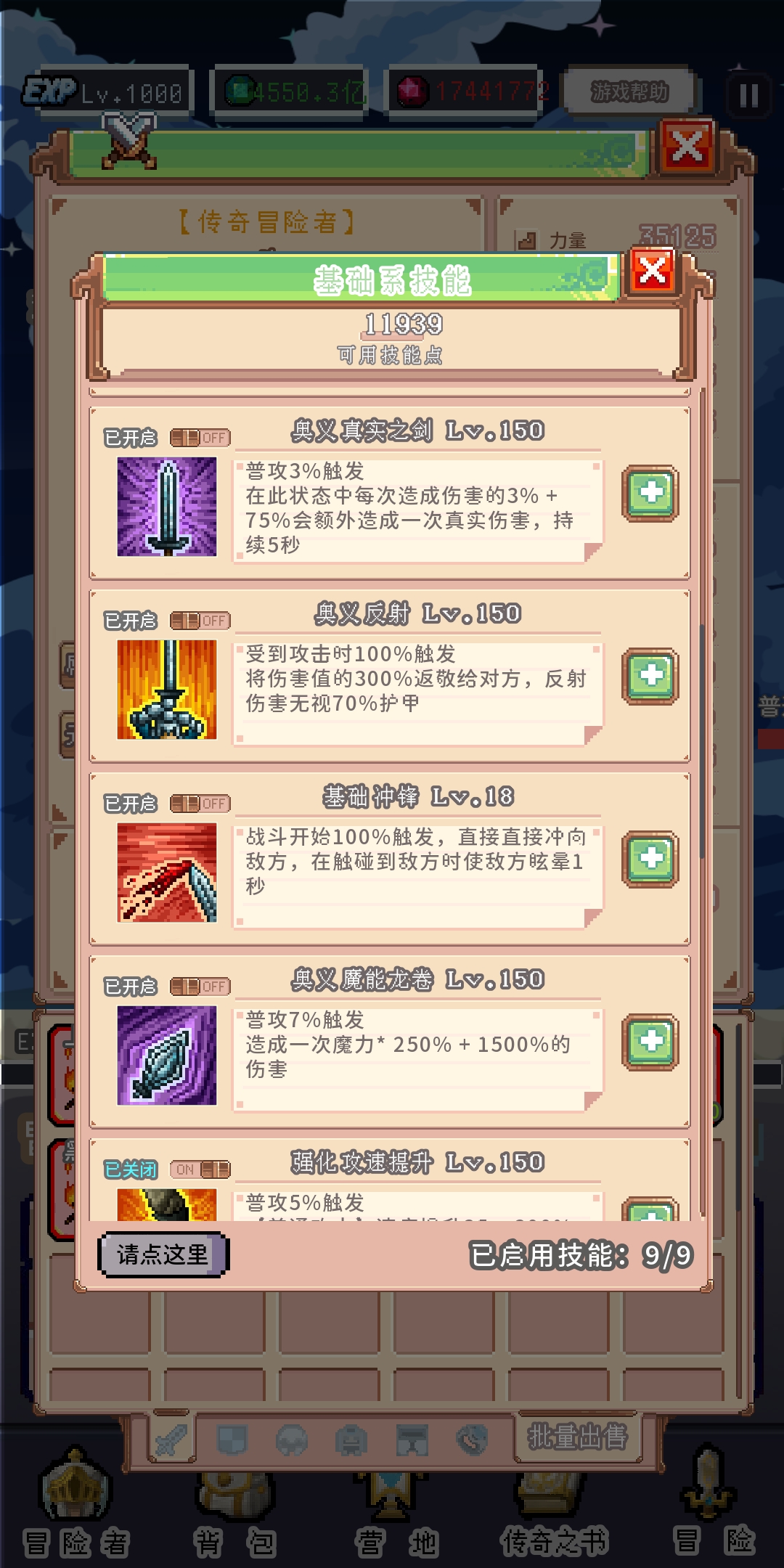This screenshot has width=784, height=1568.
Task: Close the 基础系技能 skill dialog
Action: [x=653, y=271]
